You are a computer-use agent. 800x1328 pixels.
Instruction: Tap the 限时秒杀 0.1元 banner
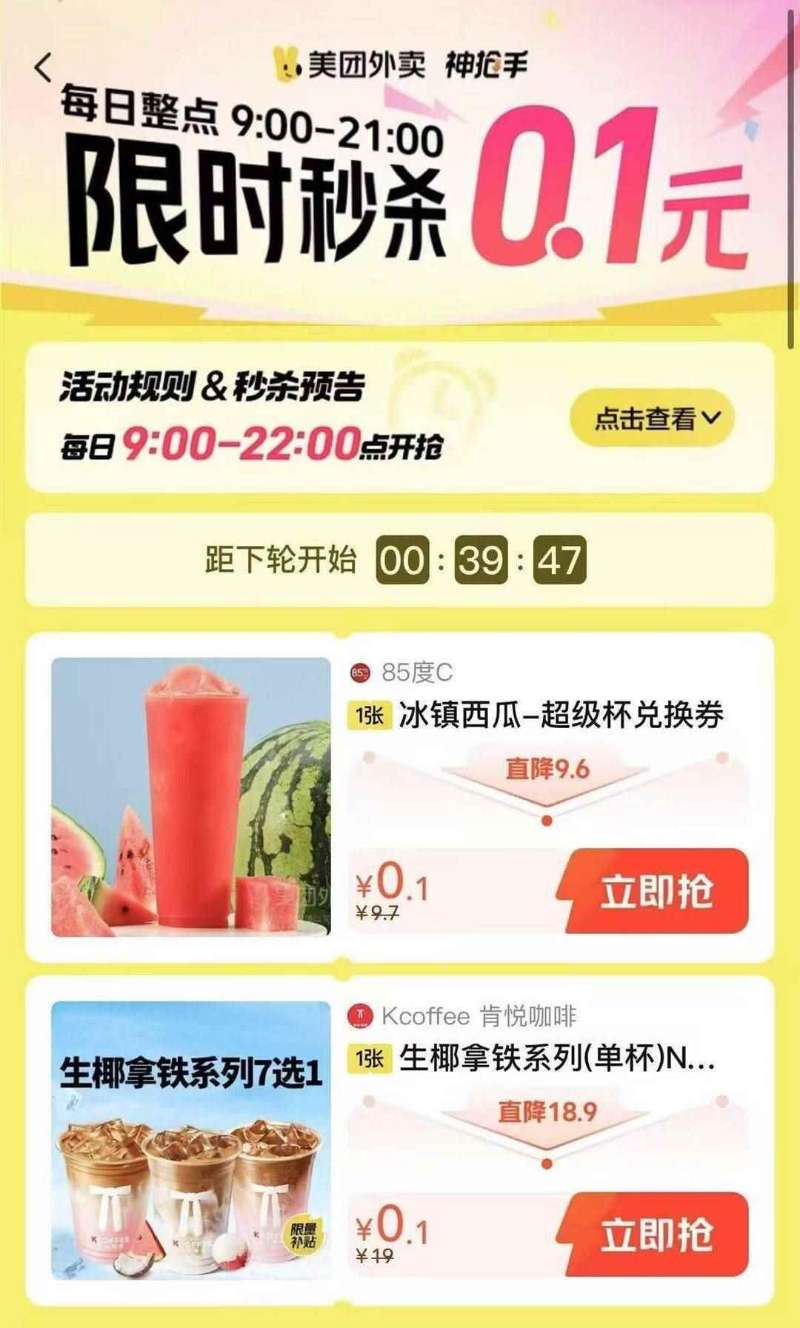click(x=400, y=195)
